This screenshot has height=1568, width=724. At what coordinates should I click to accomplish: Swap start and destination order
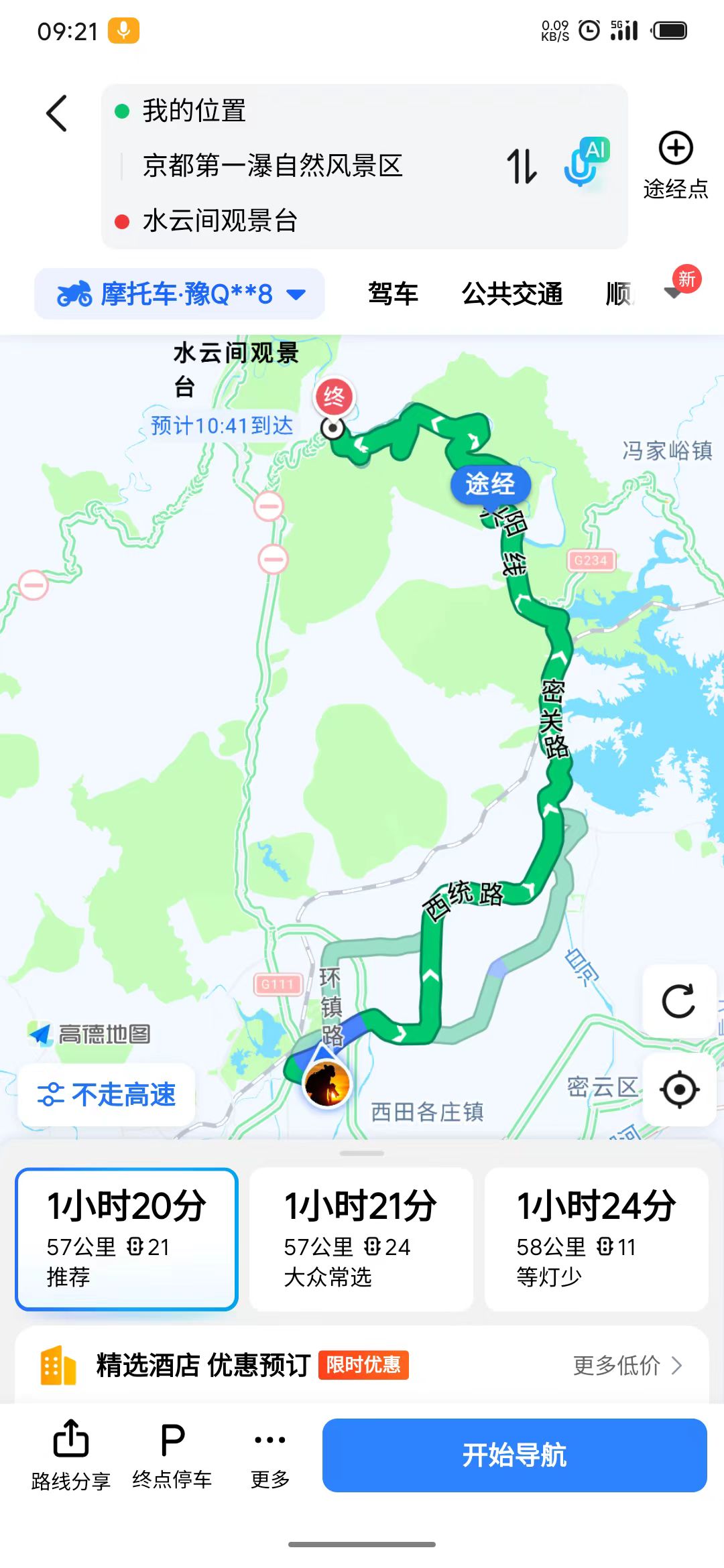[522, 166]
